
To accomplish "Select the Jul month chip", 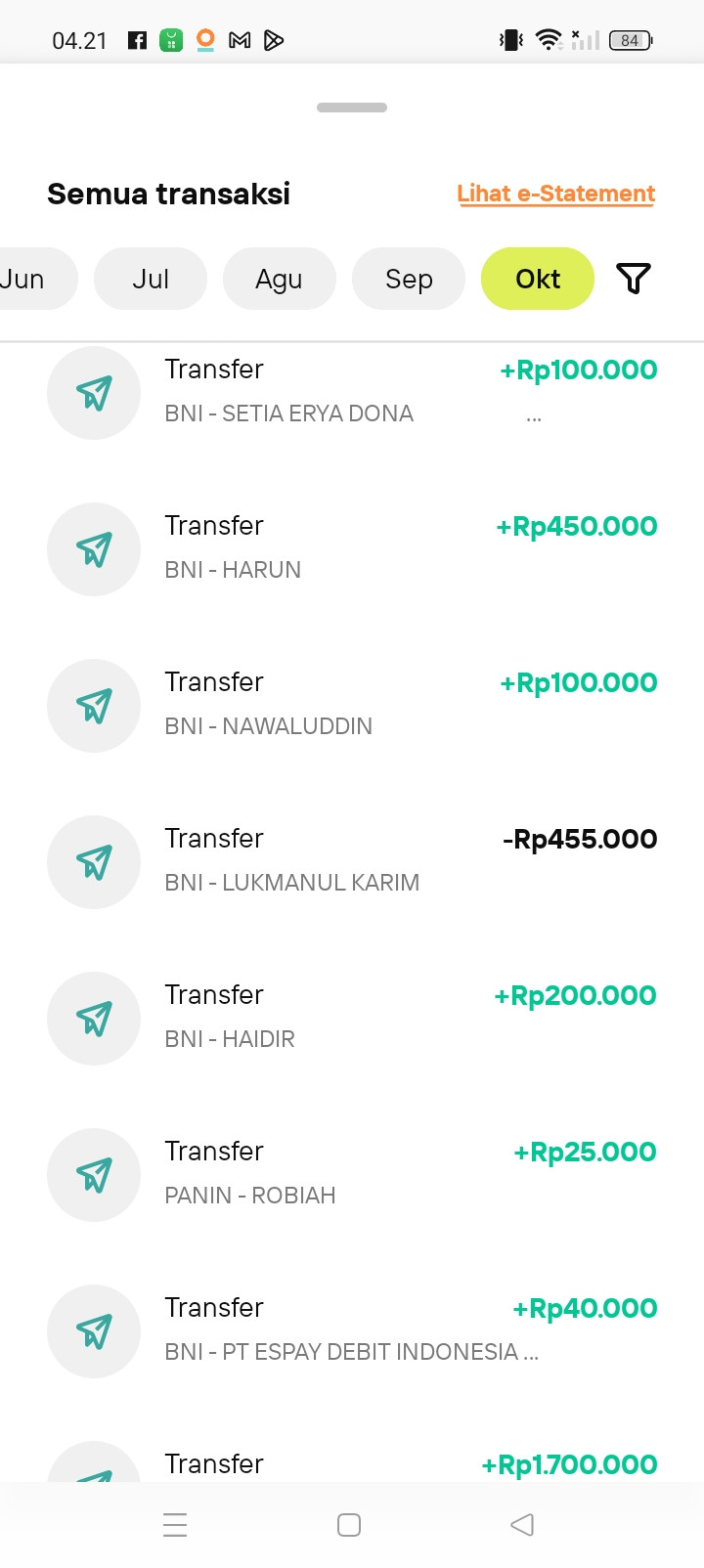I will [x=151, y=279].
